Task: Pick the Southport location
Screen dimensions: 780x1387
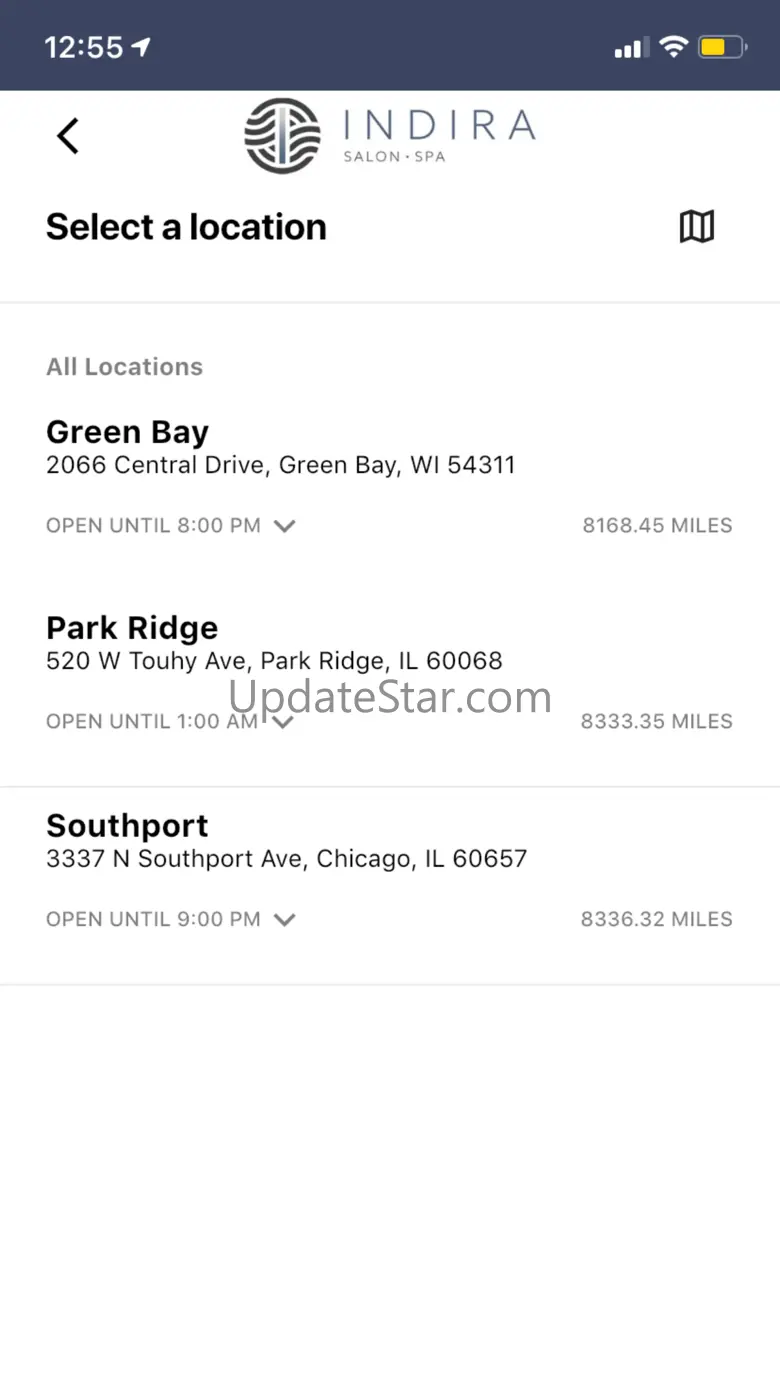Action: (127, 826)
